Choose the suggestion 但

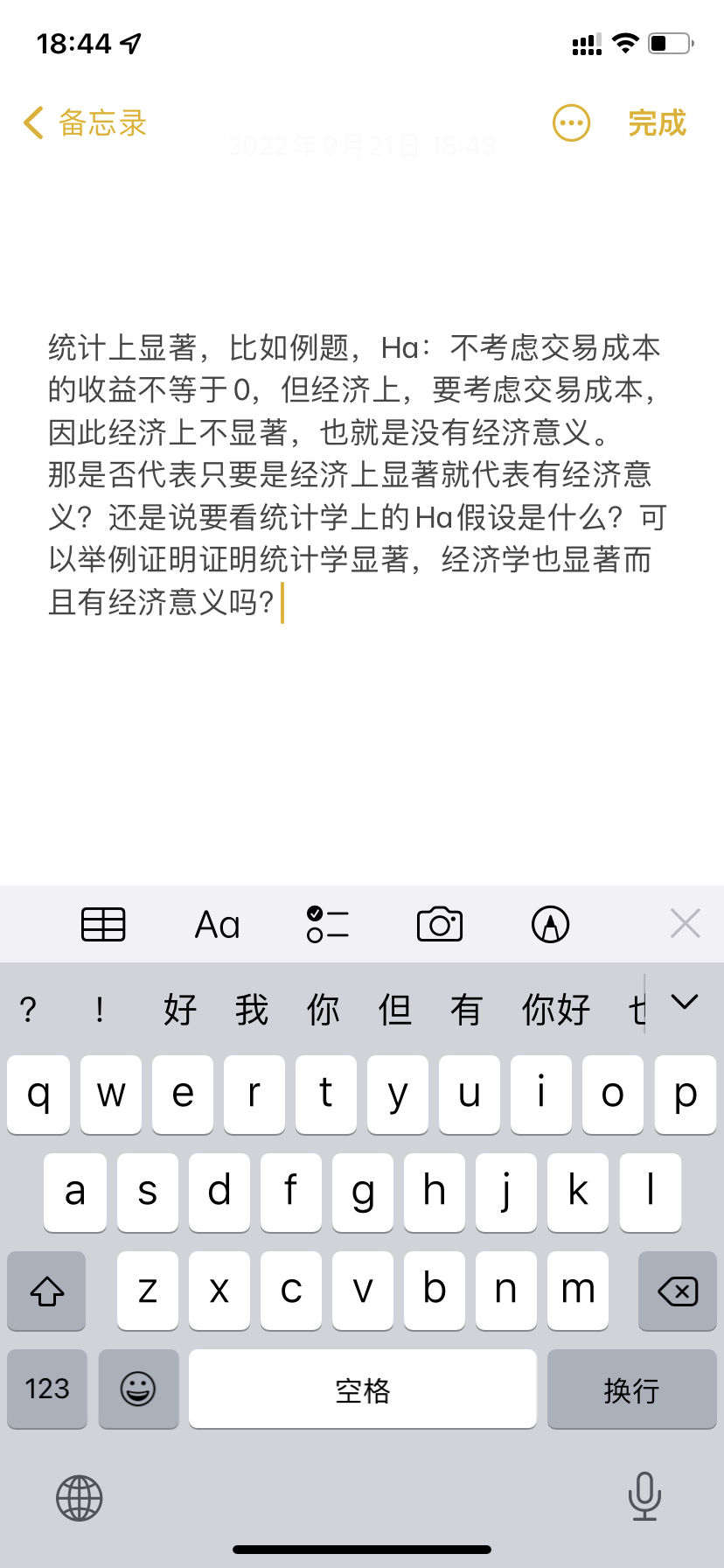point(394,1010)
